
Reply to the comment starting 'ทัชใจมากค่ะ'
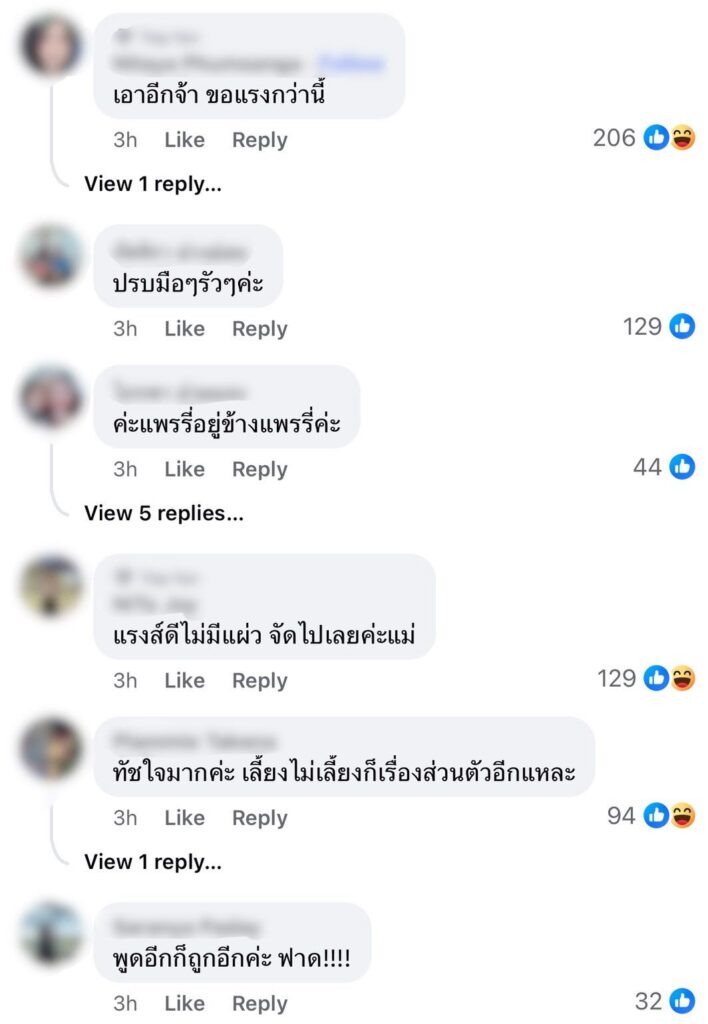pos(259,817)
